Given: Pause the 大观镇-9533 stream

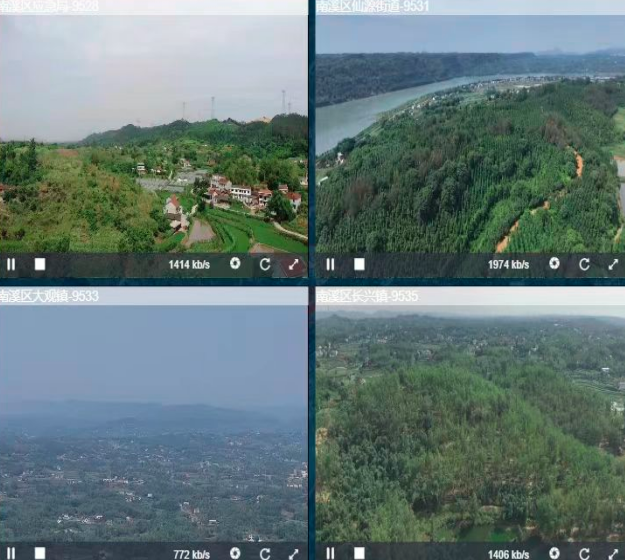Looking at the screenshot, I should point(11,553).
